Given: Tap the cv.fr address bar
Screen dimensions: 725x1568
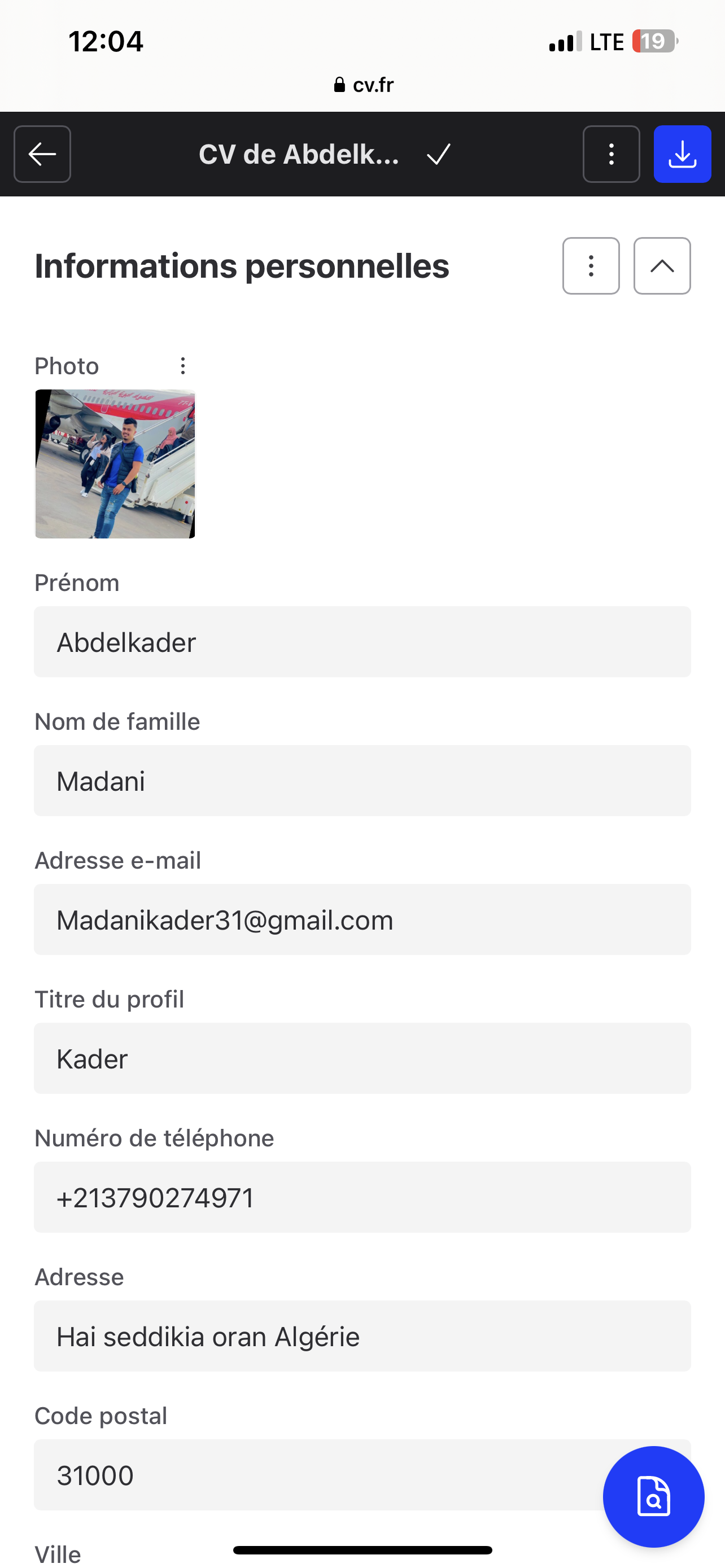Looking at the screenshot, I should (364, 85).
